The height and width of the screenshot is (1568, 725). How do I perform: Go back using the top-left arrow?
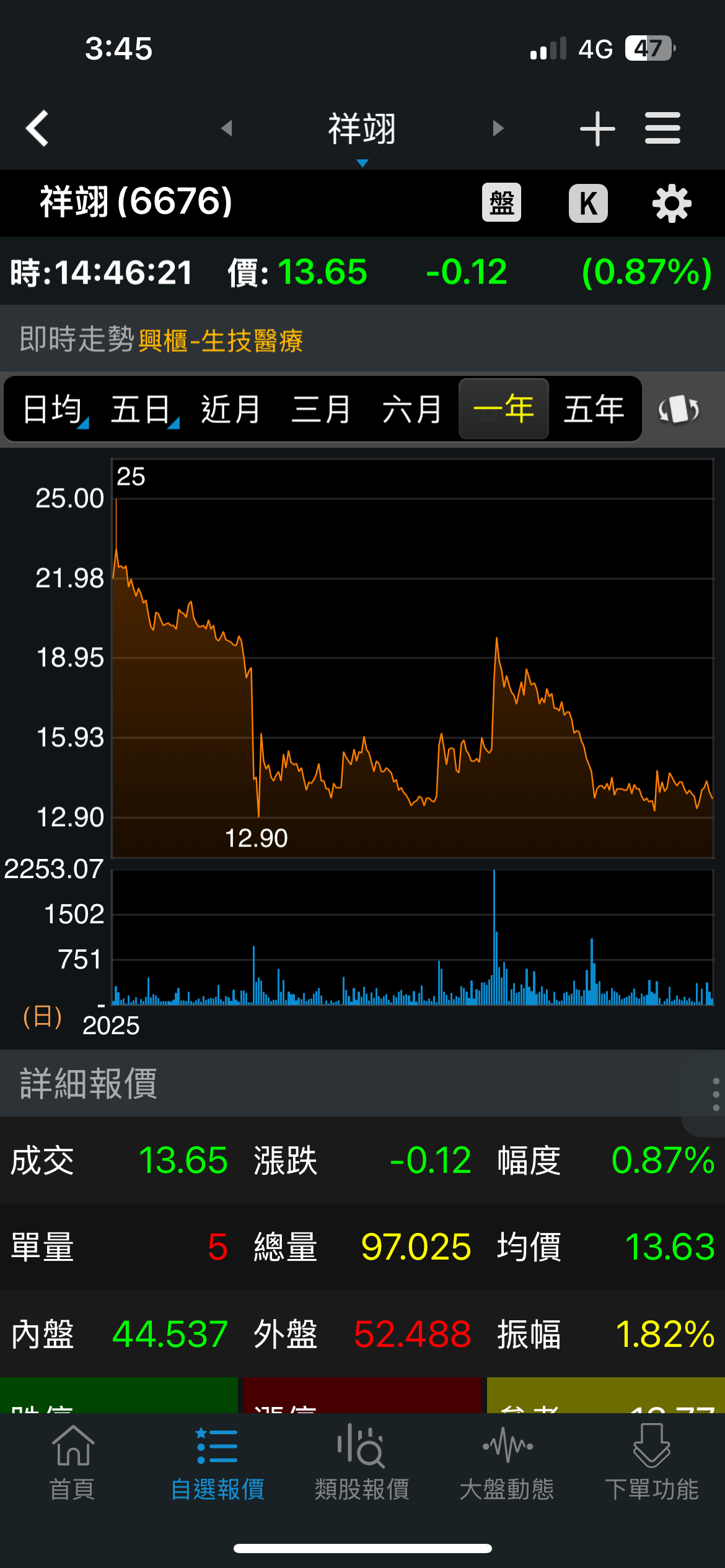point(37,128)
